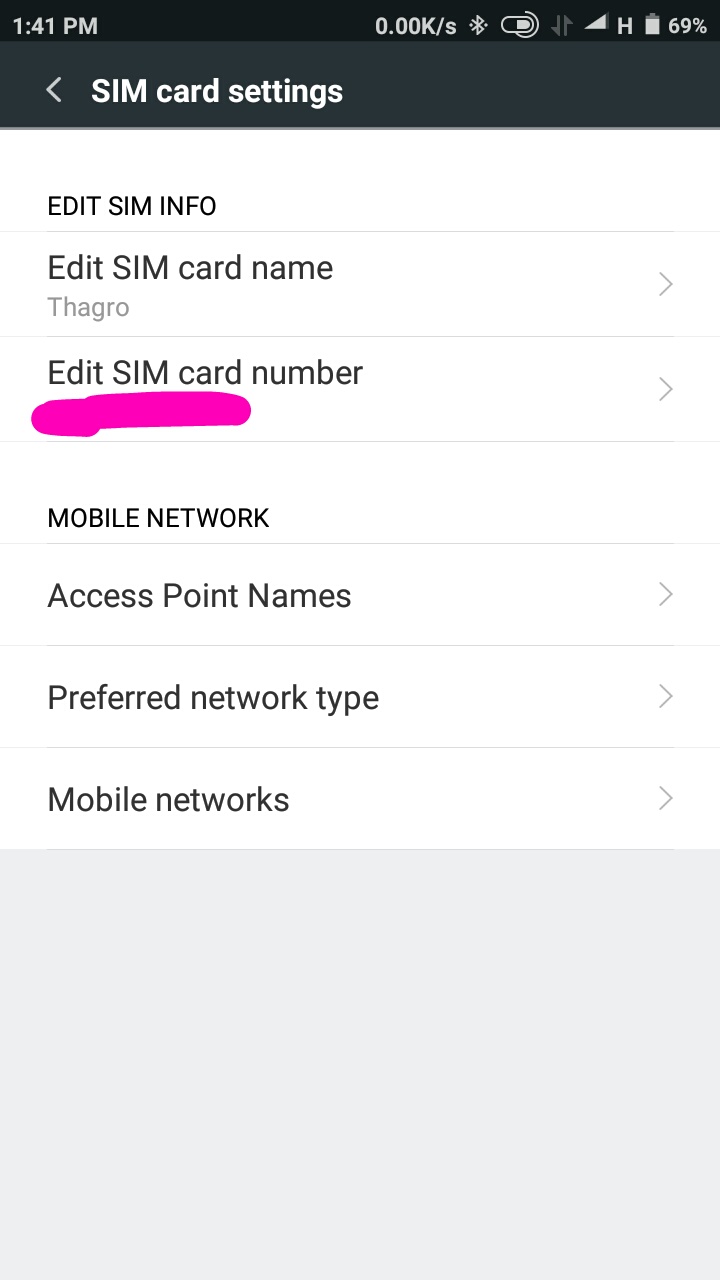The width and height of the screenshot is (720, 1280).
Task: Go back from SIM card settings
Action: pos(55,91)
